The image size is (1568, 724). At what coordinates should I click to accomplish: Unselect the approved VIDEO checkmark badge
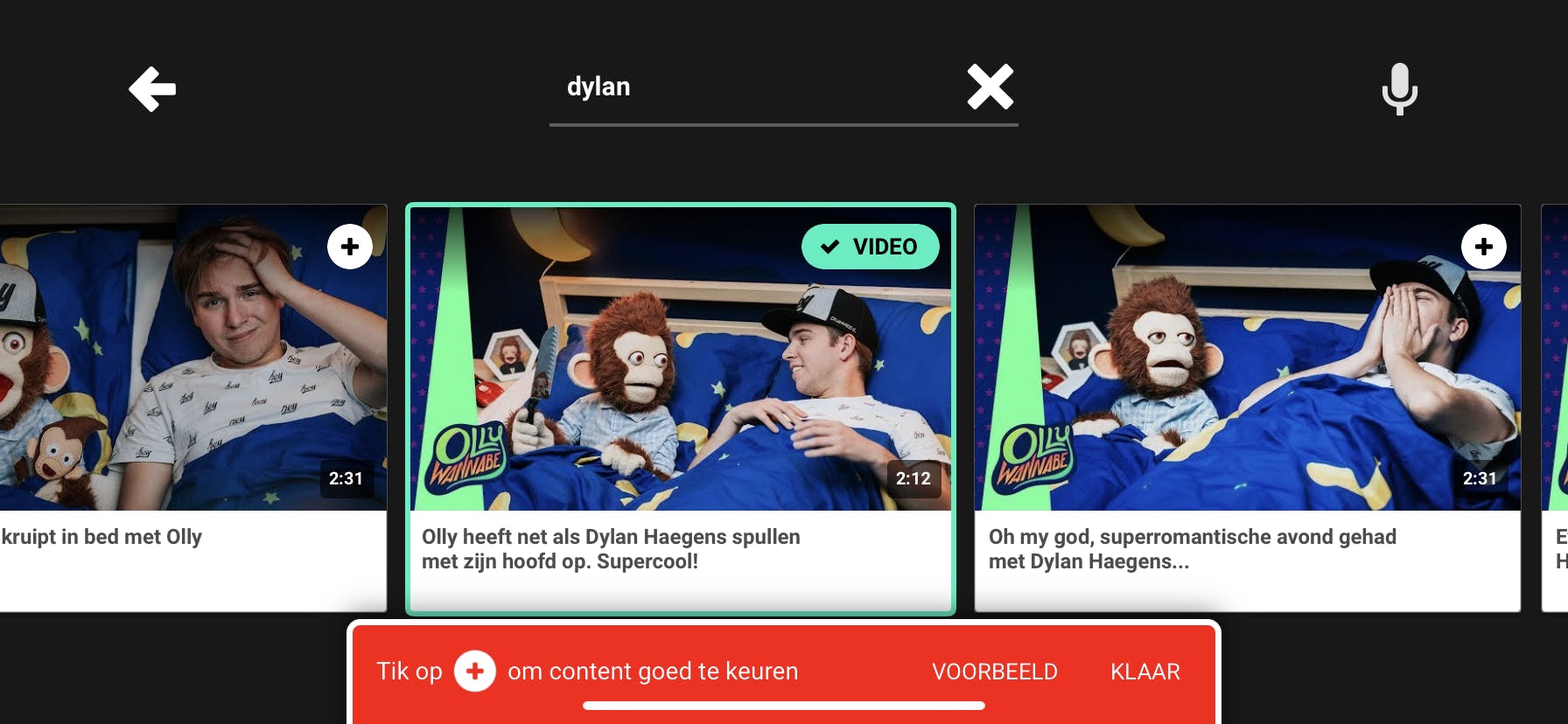point(870,247)
